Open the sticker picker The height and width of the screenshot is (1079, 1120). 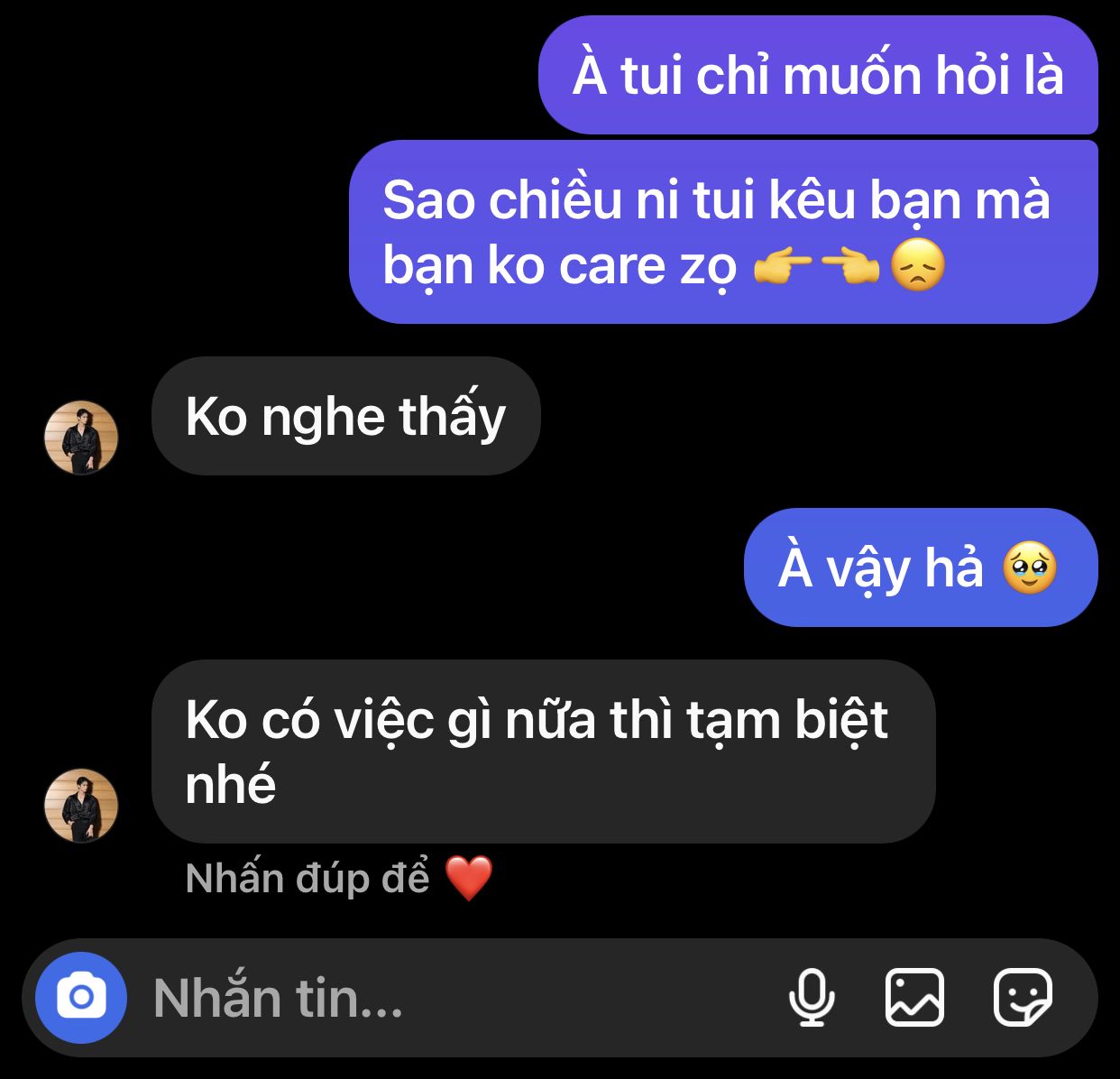click(x=1023, y=998)
